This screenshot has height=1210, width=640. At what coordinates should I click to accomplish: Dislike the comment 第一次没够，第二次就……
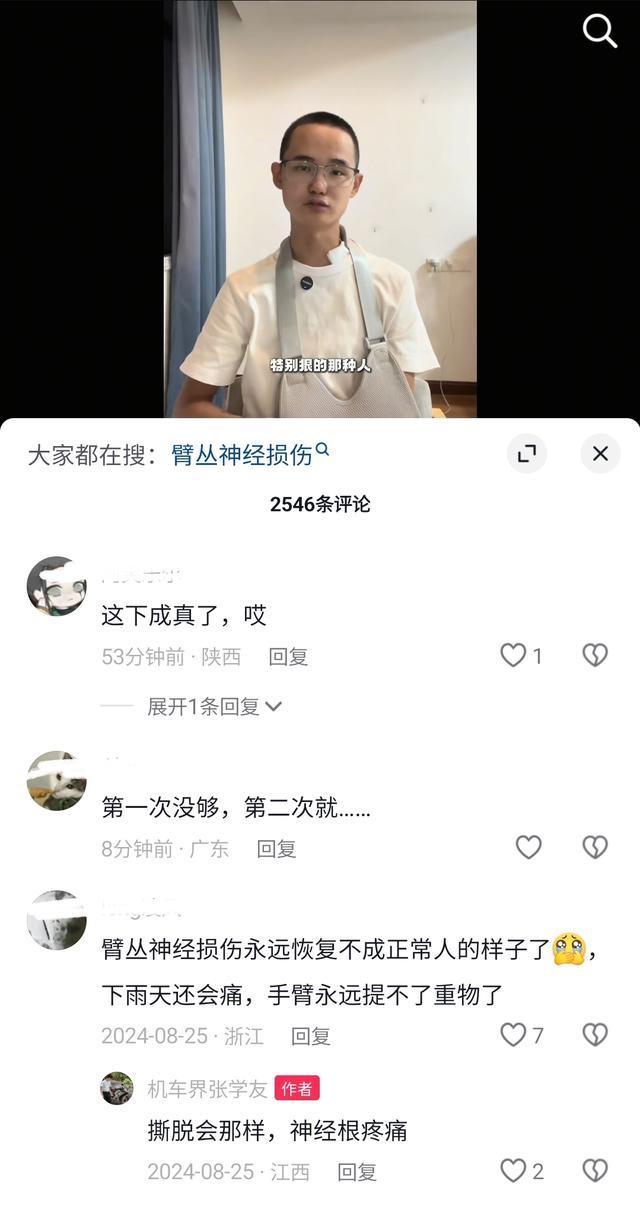[x=595, y=848]
